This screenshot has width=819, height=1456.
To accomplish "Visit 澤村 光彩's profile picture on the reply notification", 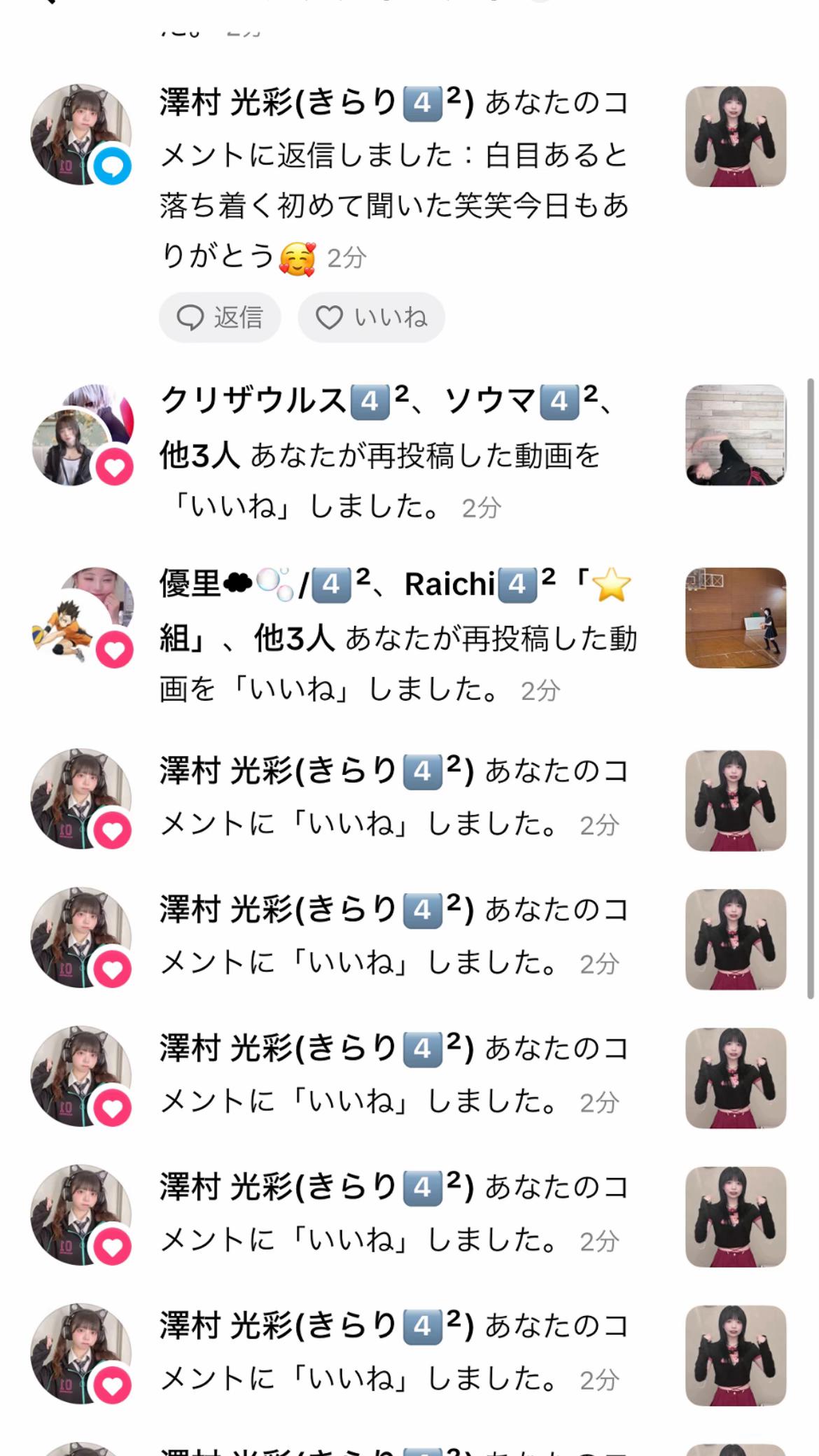I will (80, 134).
